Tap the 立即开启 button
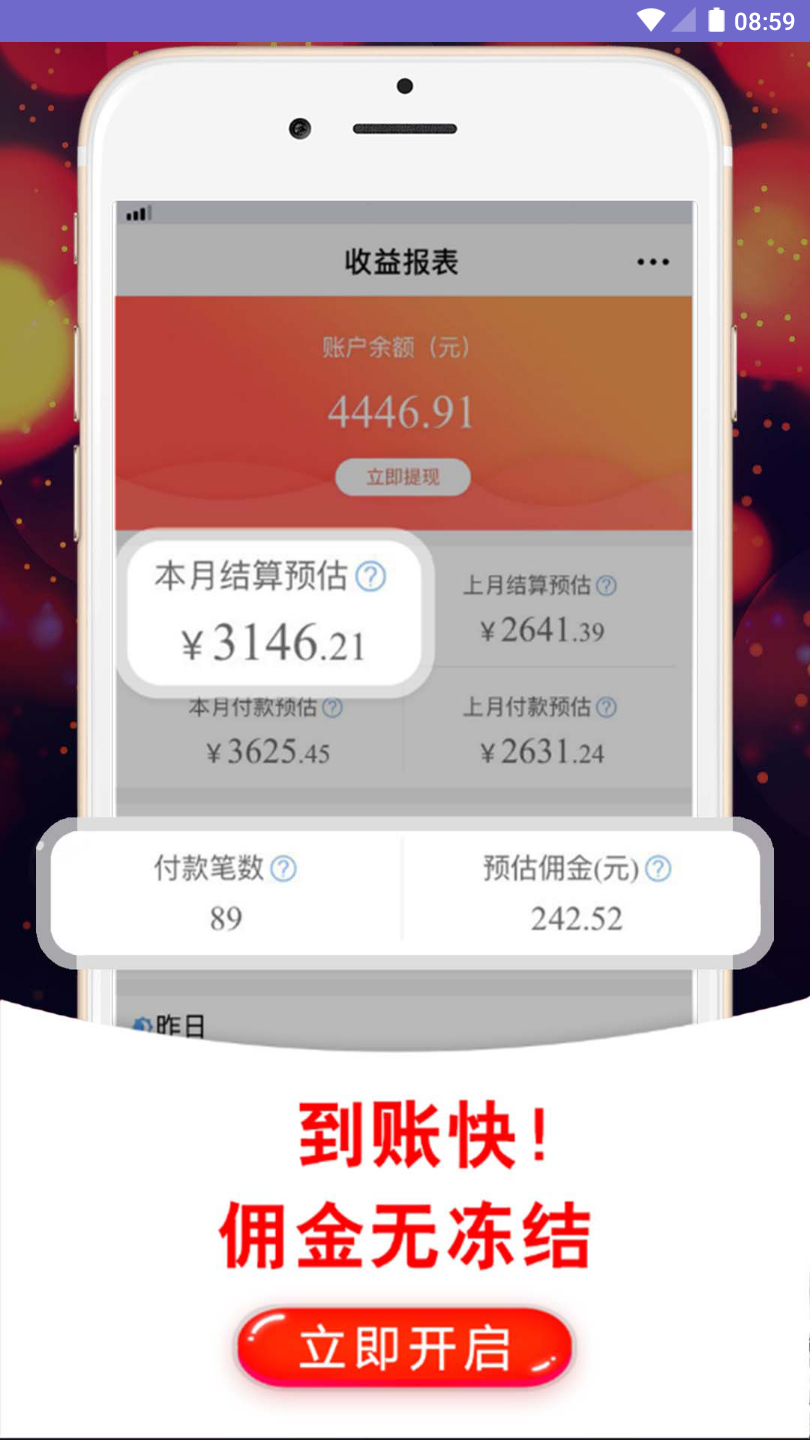This screenshot has width=810, height=1440. click(405, 1348)
